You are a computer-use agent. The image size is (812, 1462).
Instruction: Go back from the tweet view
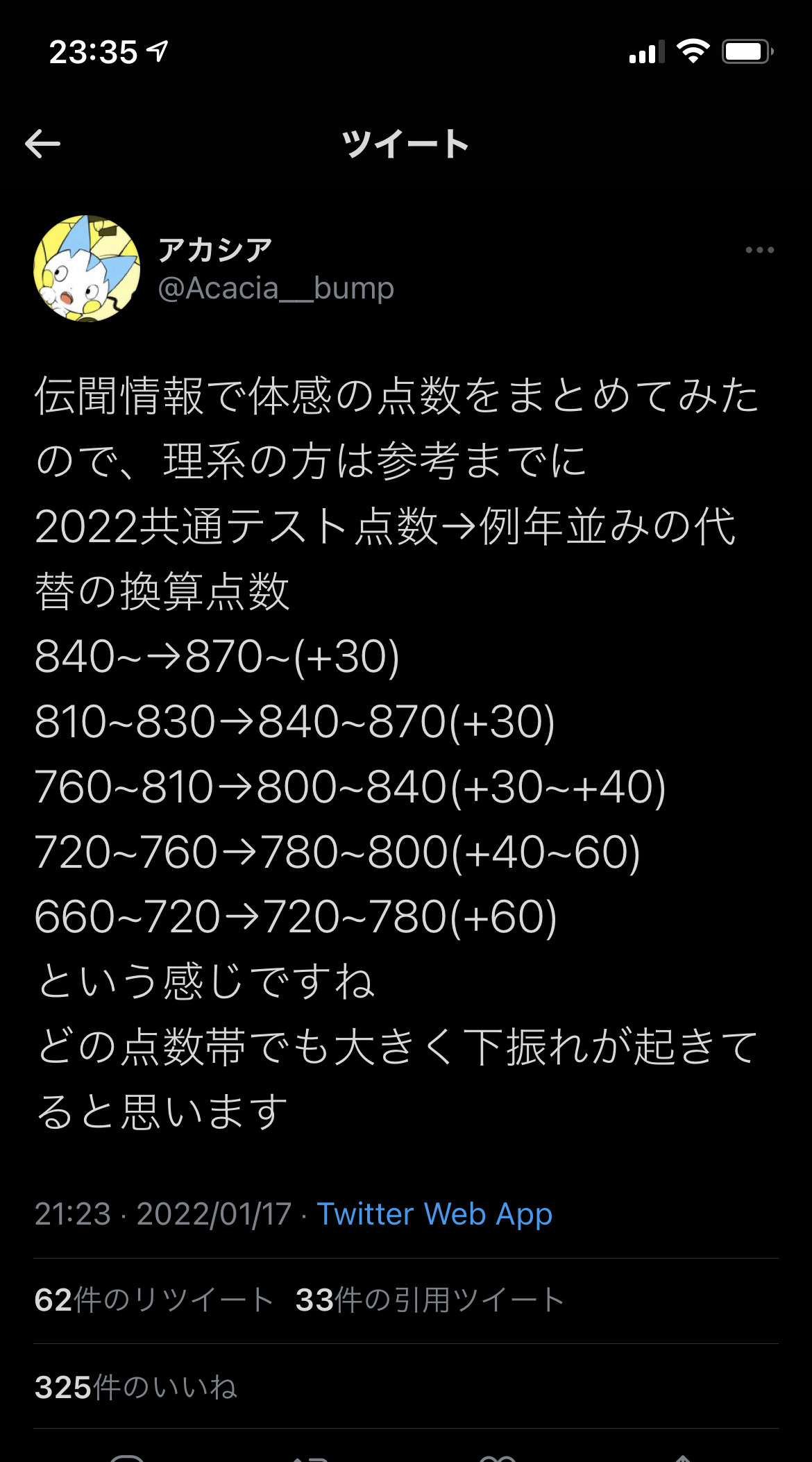click(x=43, y=144)
